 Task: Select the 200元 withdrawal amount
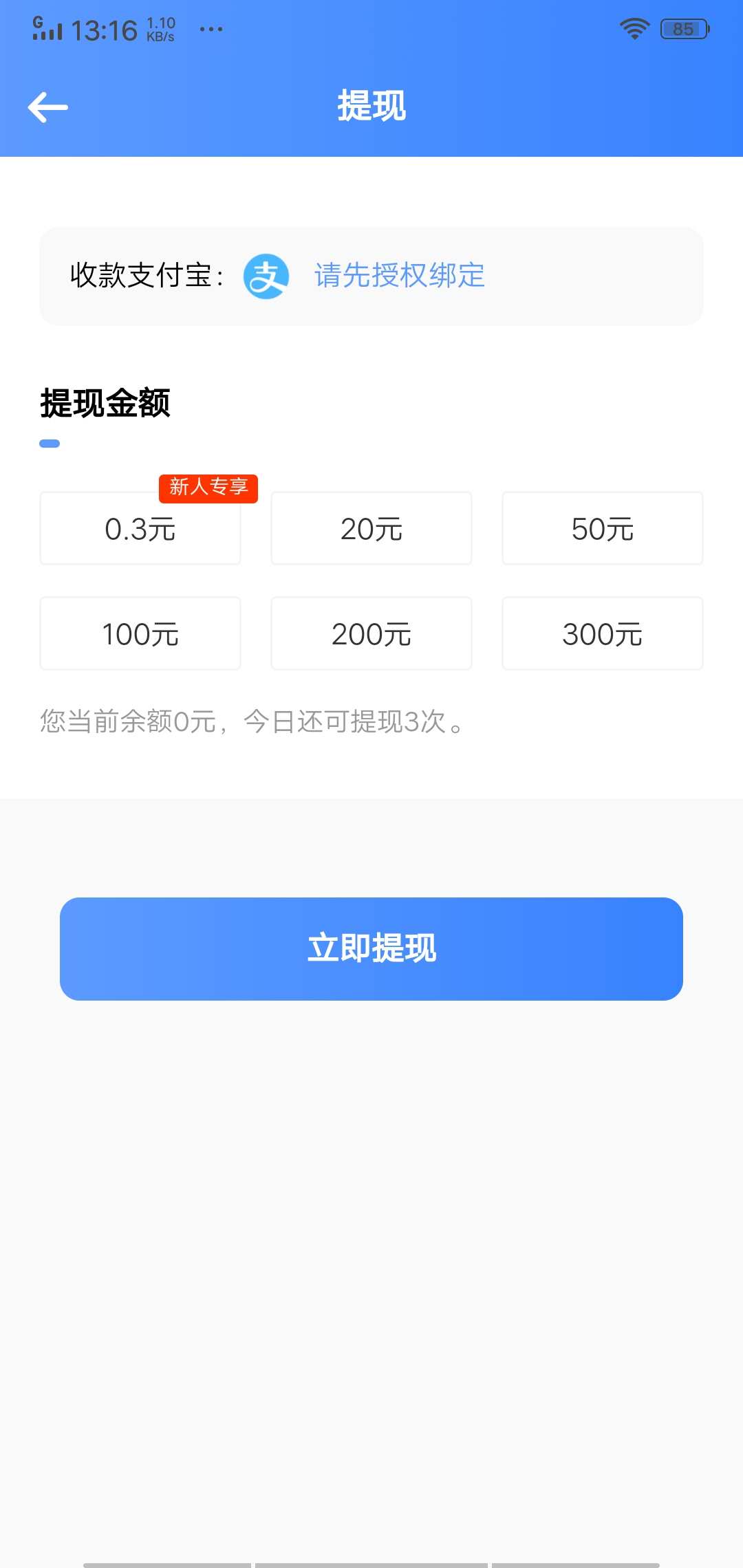coord(371,633)
